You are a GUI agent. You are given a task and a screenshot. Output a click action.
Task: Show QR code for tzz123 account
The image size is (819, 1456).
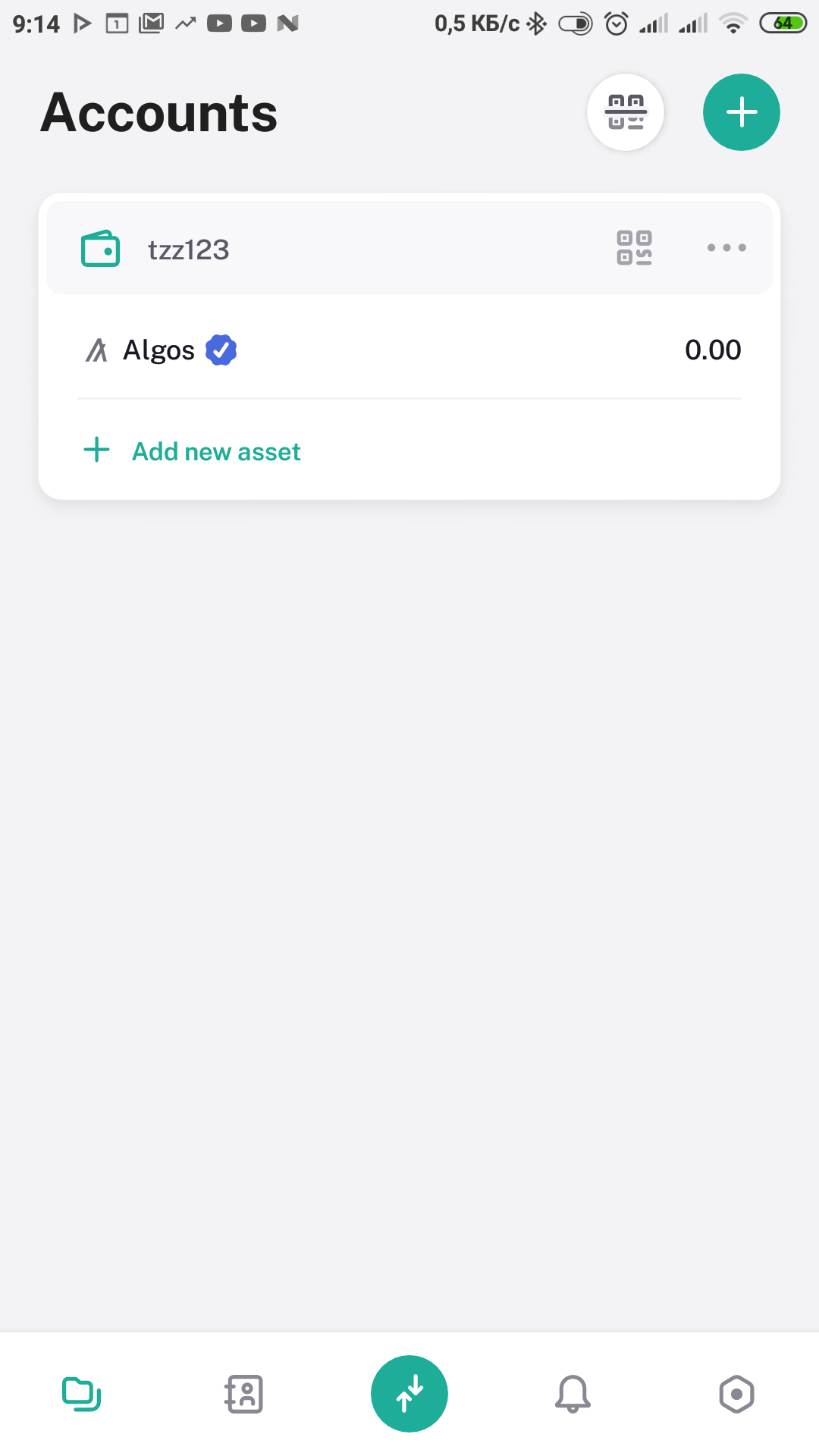pos(635,248)
